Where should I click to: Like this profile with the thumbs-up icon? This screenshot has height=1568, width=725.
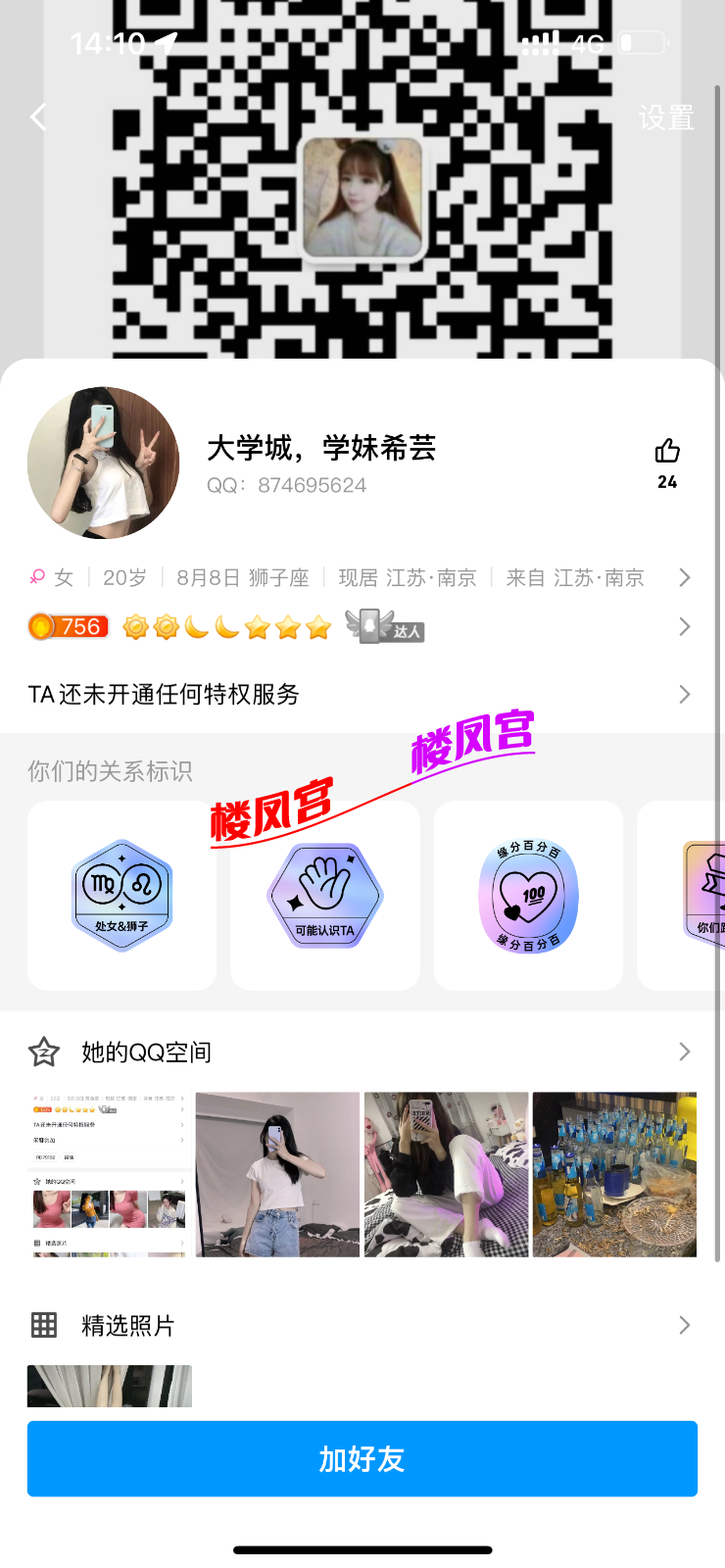point(667,452)
